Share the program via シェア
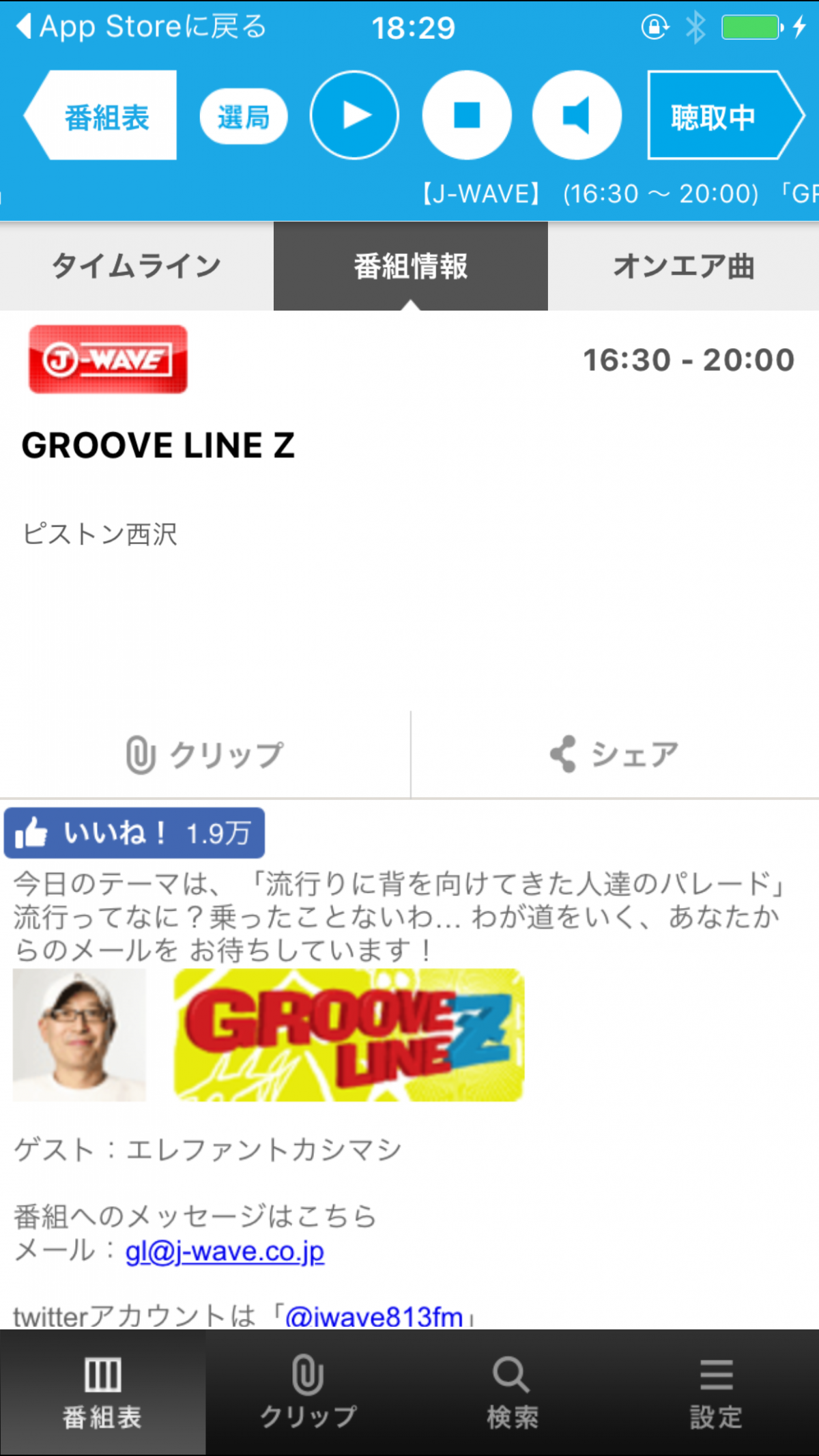 (614, 755)
